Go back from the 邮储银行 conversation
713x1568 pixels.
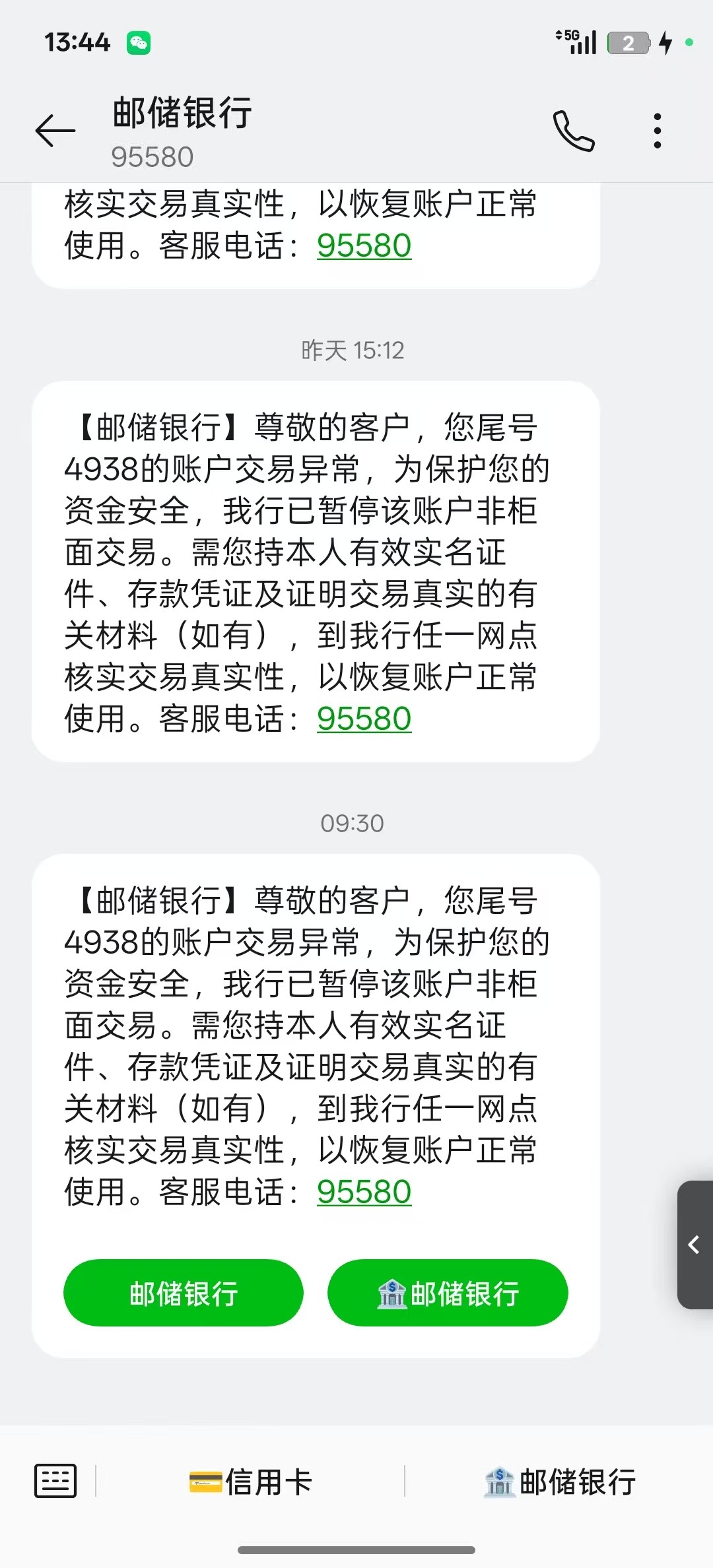(55, 130)
